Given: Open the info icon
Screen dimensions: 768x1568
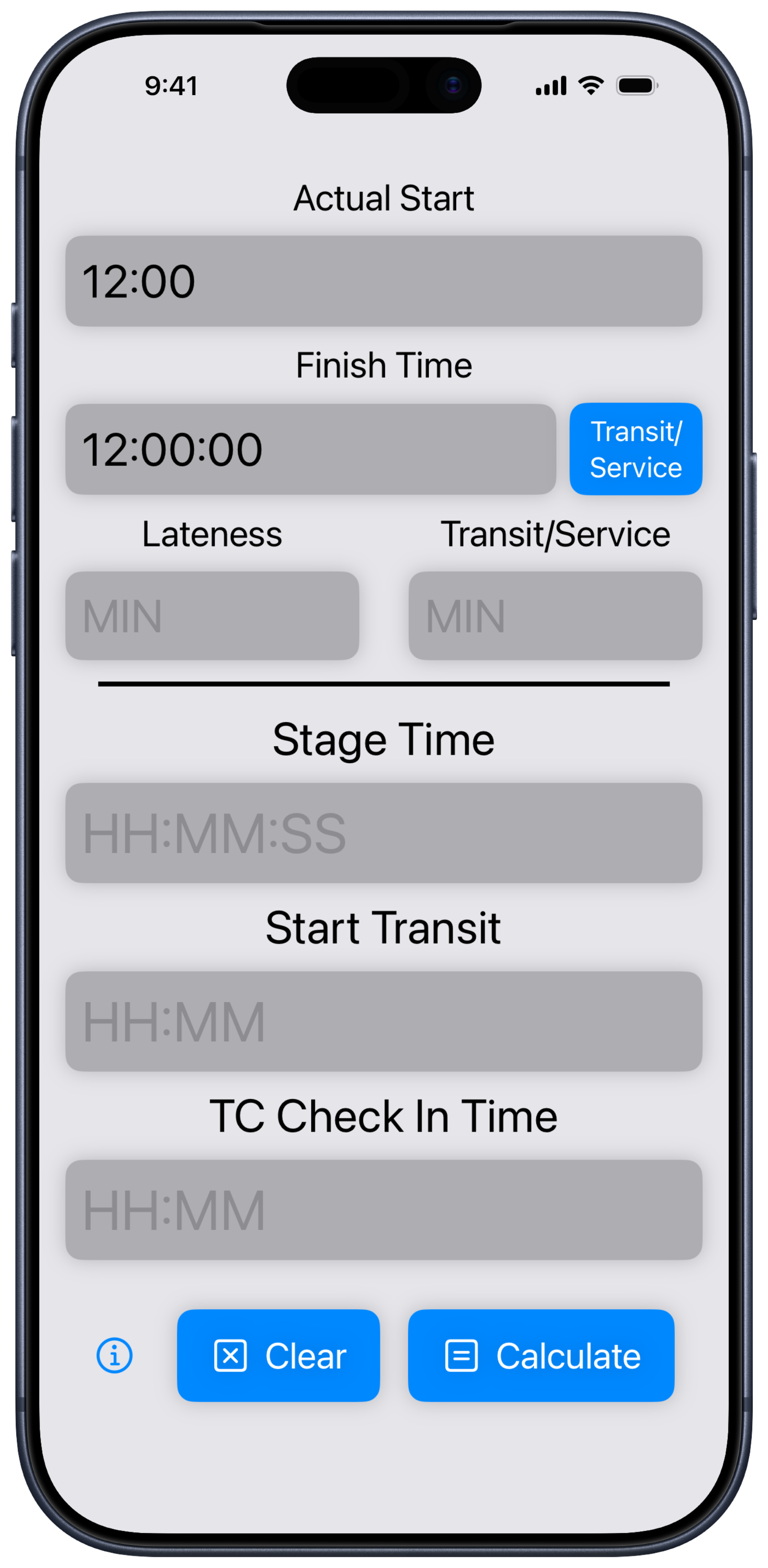Looking at the screenshot, I should tap(114, 1356).
